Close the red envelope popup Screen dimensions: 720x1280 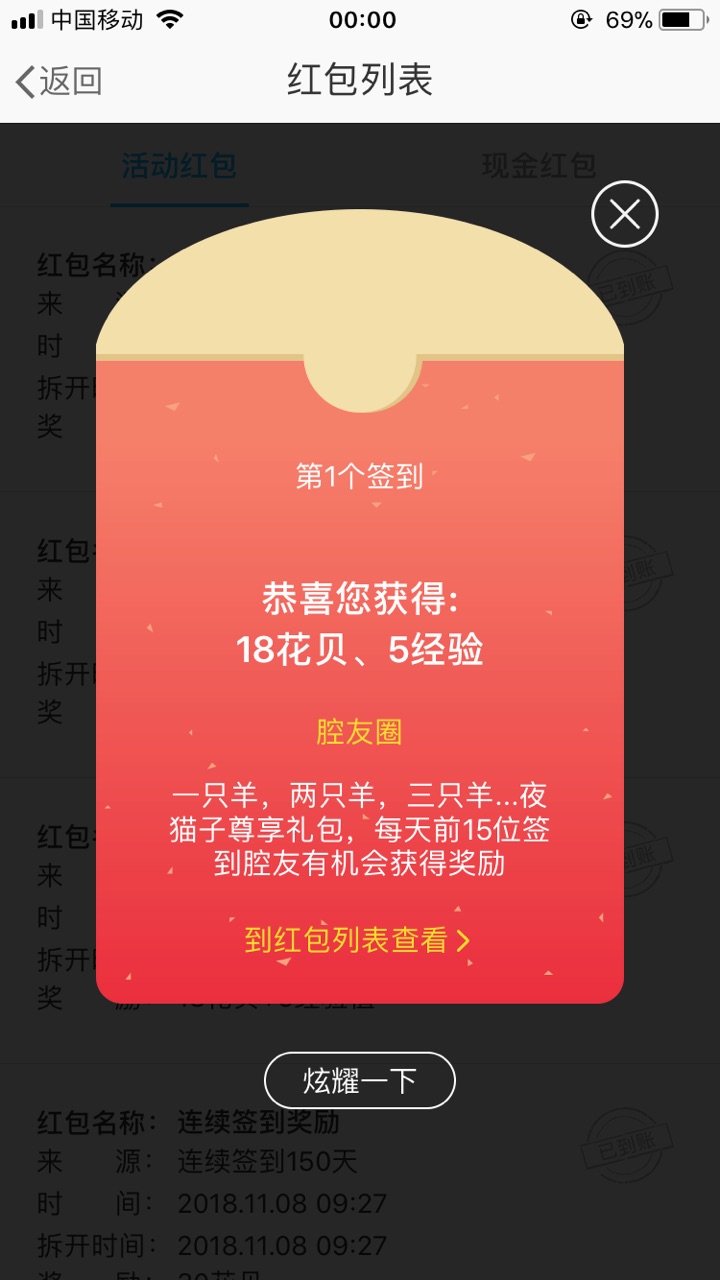coord(624,214)
